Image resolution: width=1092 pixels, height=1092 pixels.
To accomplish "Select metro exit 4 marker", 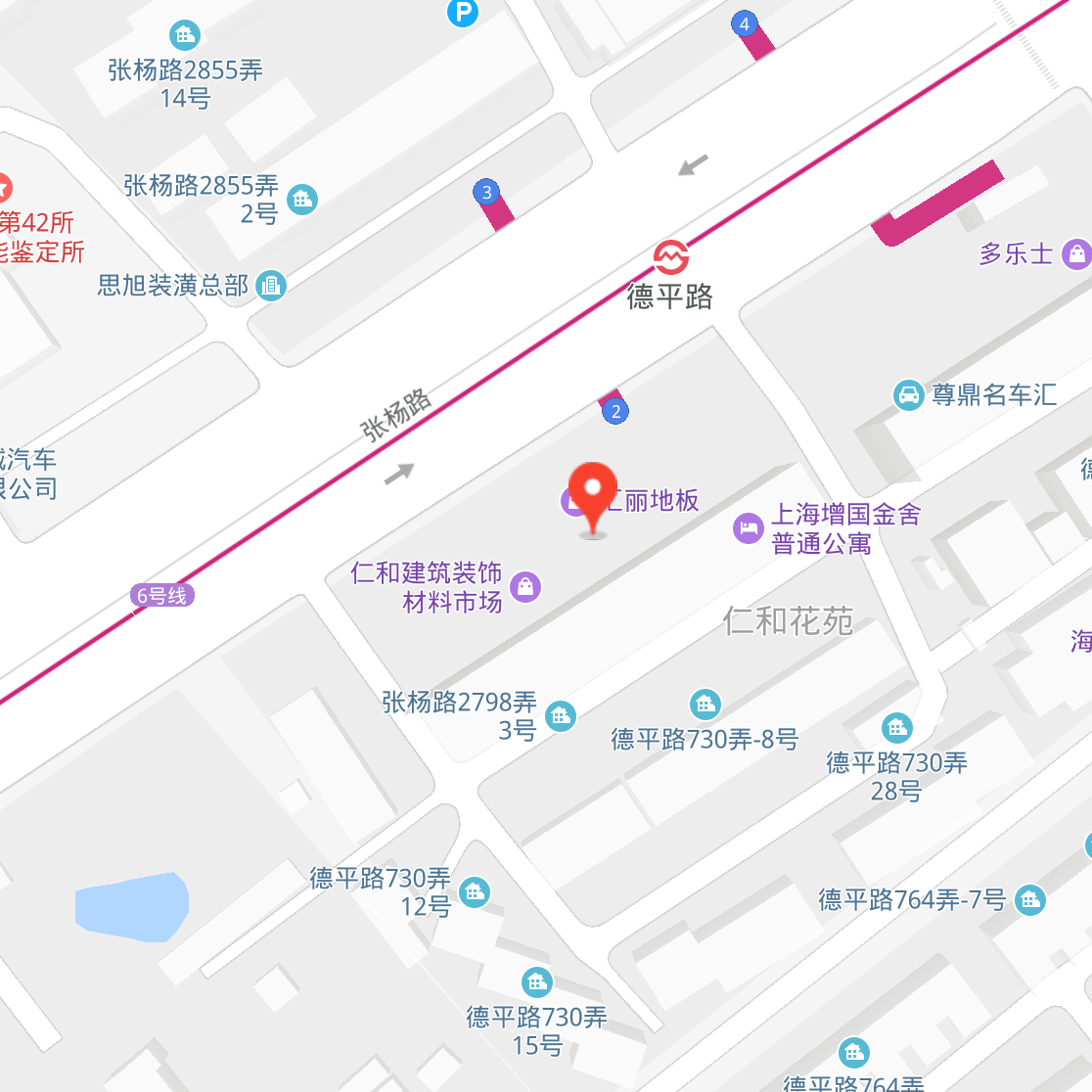I will point(746,24).
